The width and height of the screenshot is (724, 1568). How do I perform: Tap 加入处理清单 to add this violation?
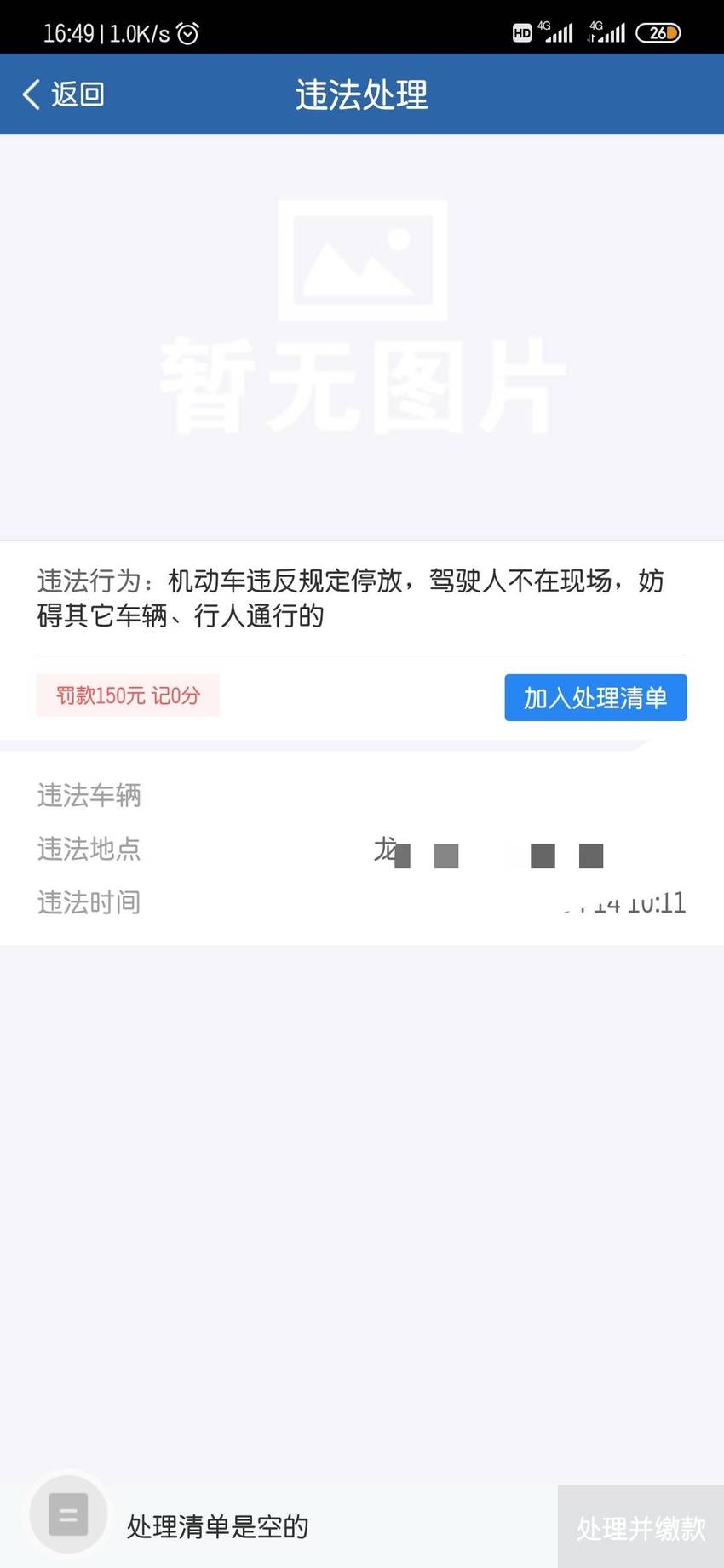click(595, 698)
